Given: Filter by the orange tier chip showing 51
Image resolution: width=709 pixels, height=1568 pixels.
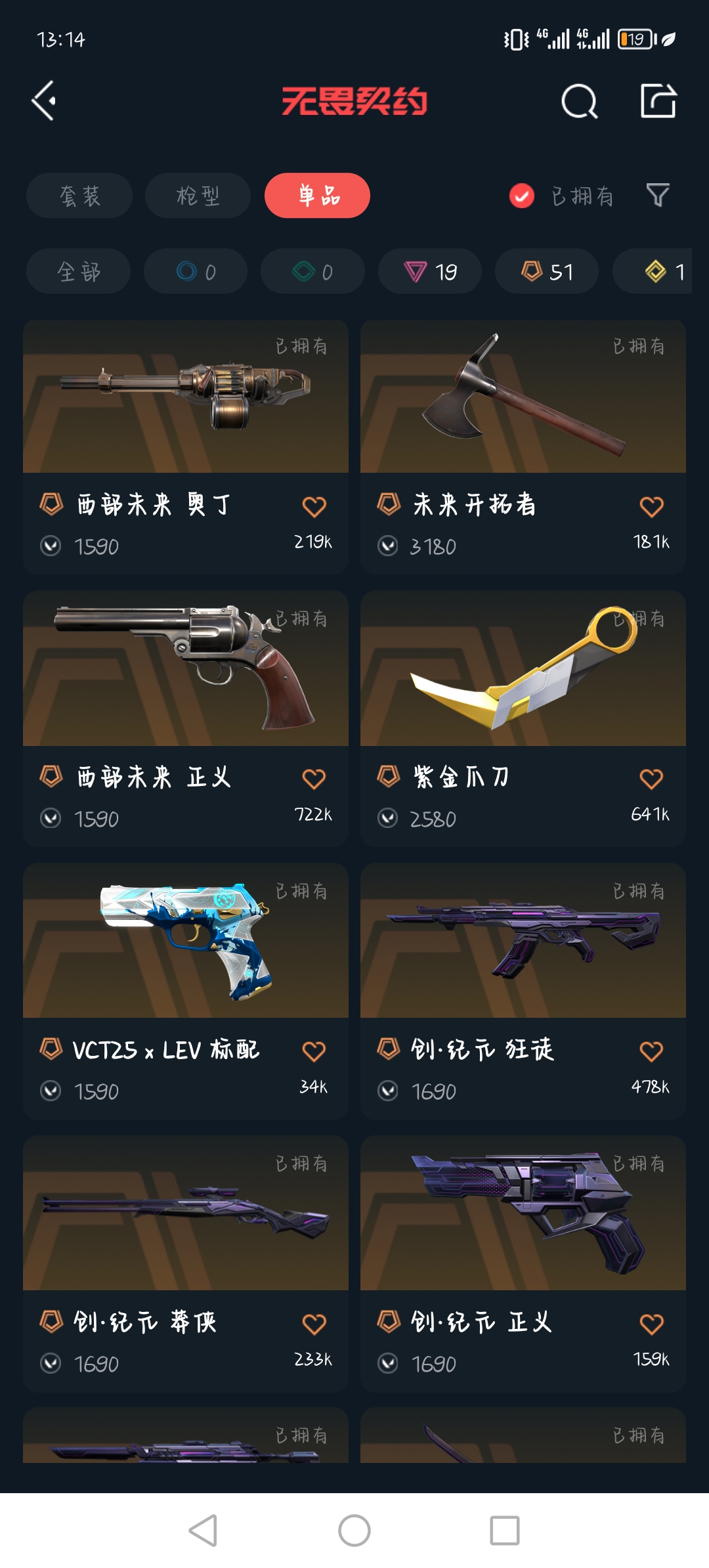Looking at the screenshot, I should coord(547,271).
